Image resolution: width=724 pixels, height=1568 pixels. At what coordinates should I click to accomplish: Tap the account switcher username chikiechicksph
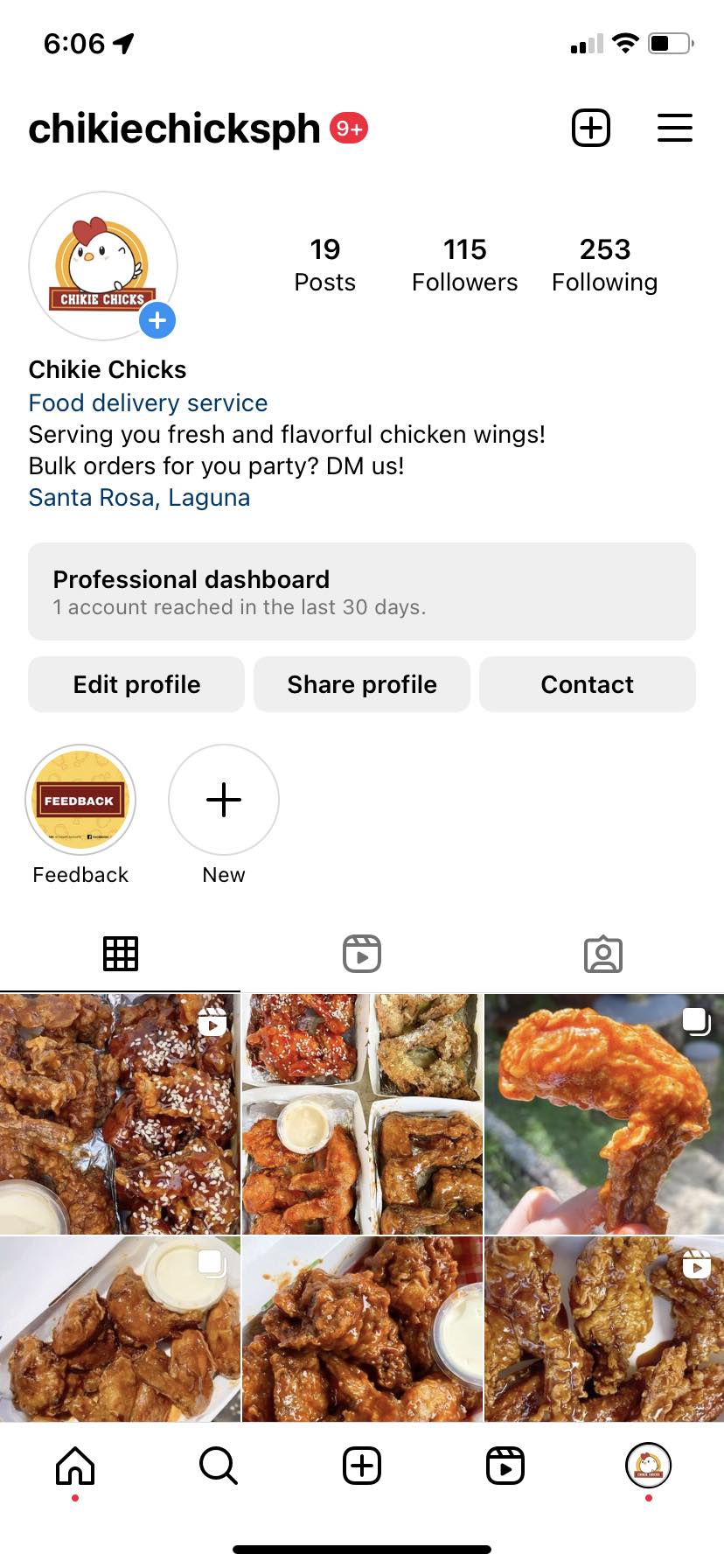174,129
